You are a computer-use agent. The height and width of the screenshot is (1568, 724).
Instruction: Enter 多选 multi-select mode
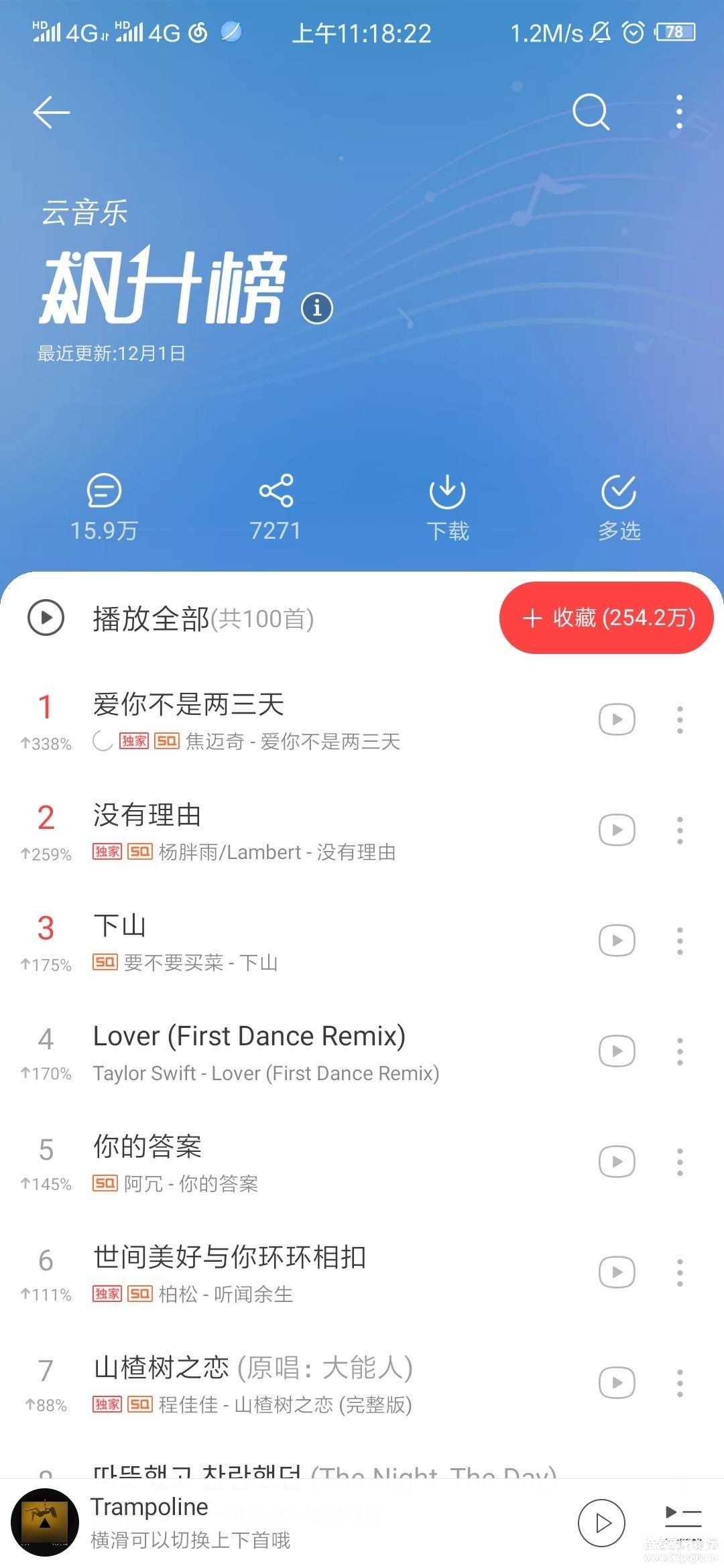(x=619, y=507)
